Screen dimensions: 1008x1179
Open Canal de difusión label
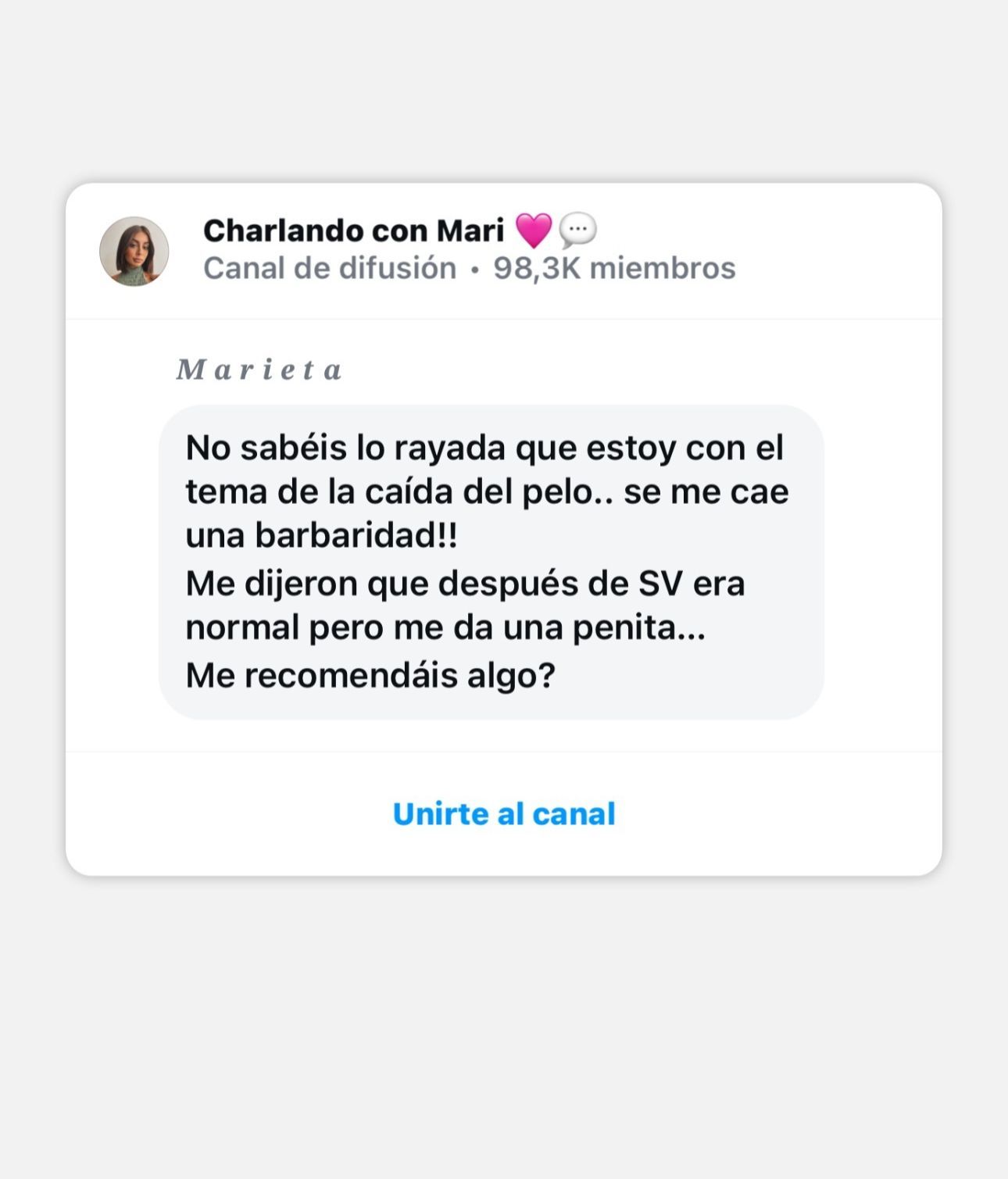(x=328, y=269)
